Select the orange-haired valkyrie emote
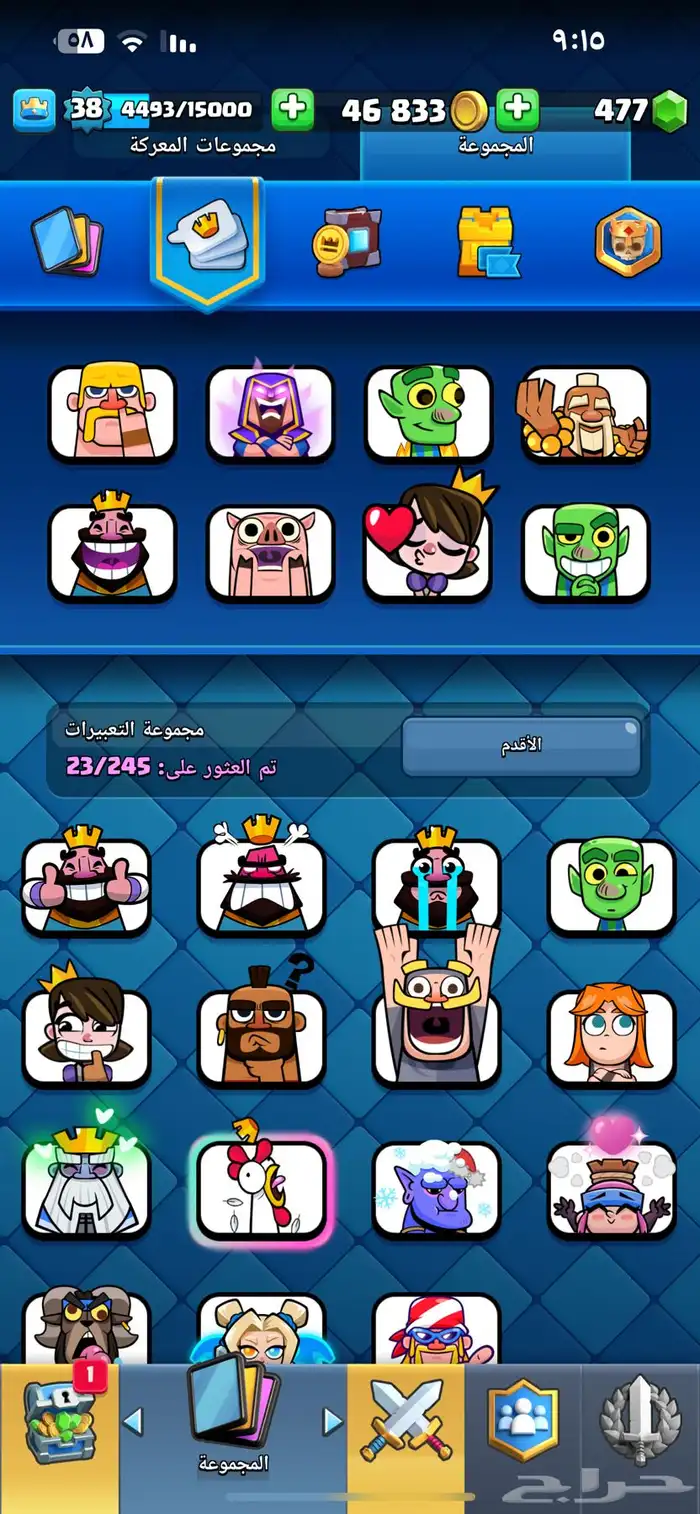This screenshot has height=1514, width=700. pos(611,1037)
